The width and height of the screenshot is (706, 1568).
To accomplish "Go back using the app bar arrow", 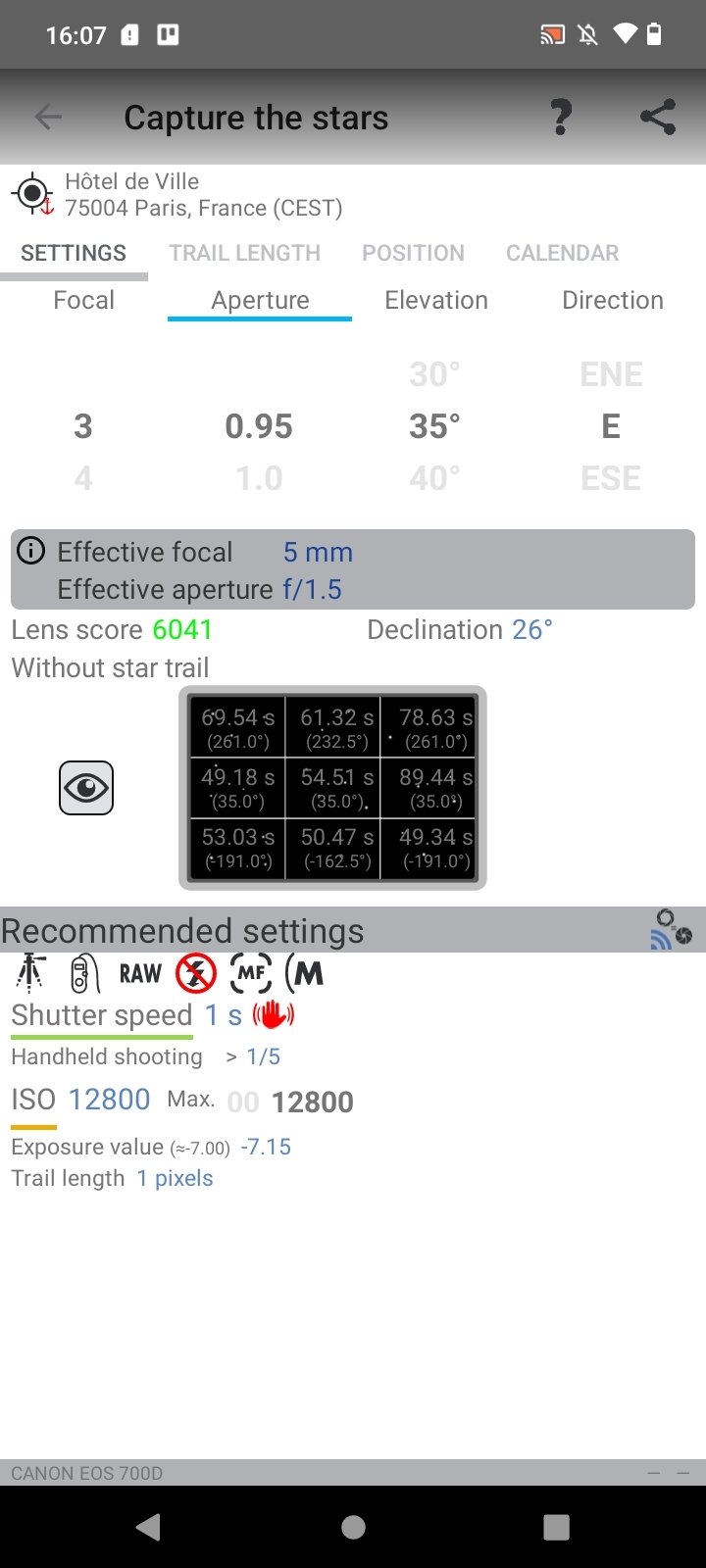I will pyautogui.click(x=48, y=118).
